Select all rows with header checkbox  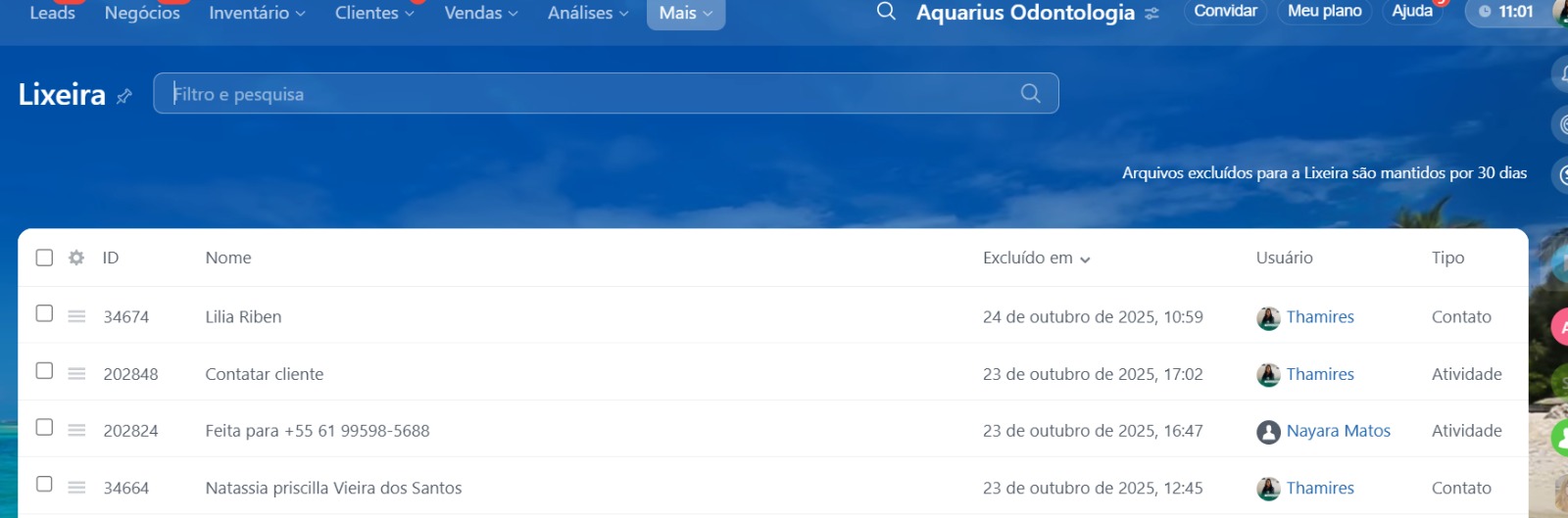pyautogui.click(x=44, y=258)
